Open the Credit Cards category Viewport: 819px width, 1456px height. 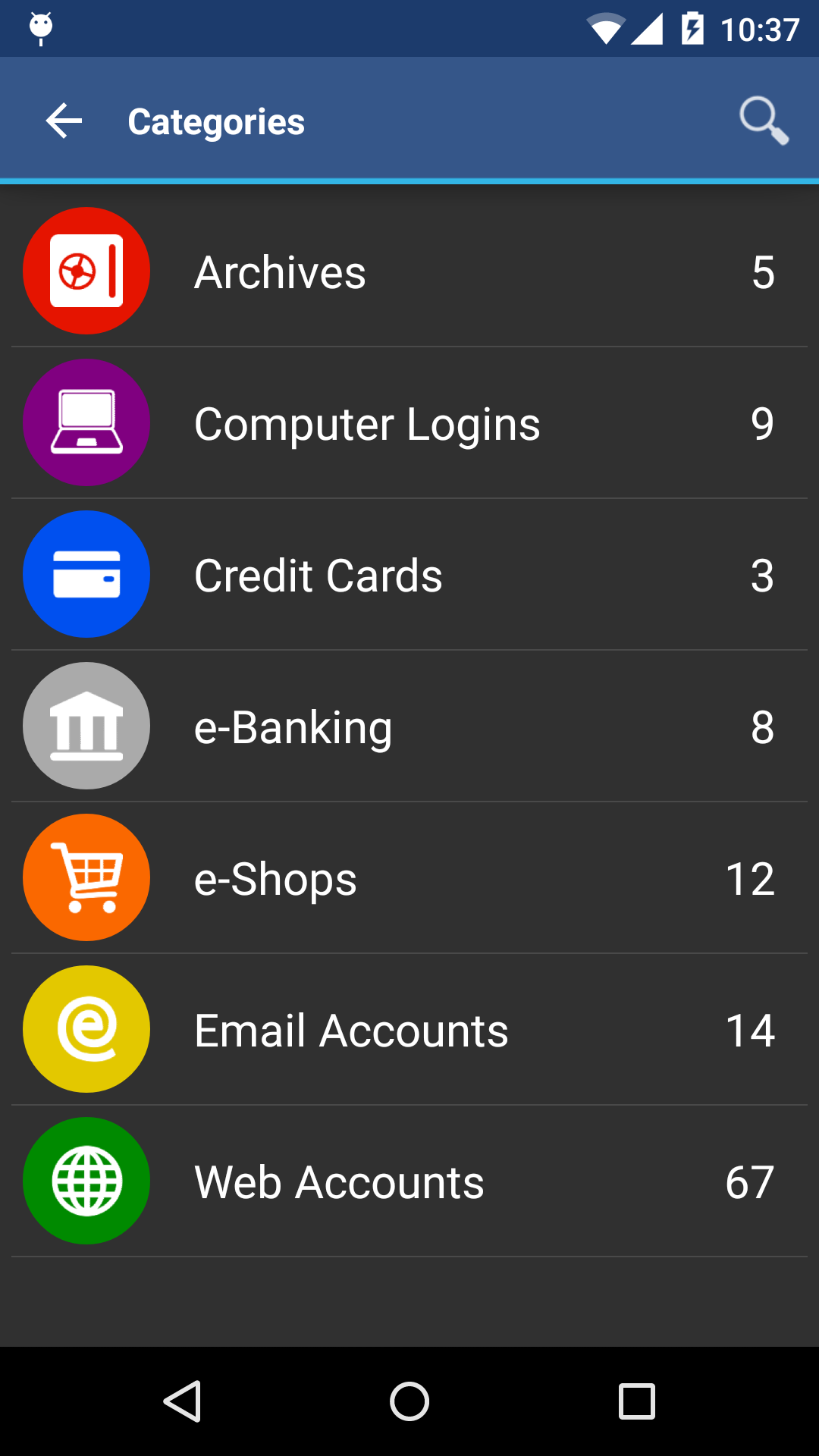coord(409,574)
